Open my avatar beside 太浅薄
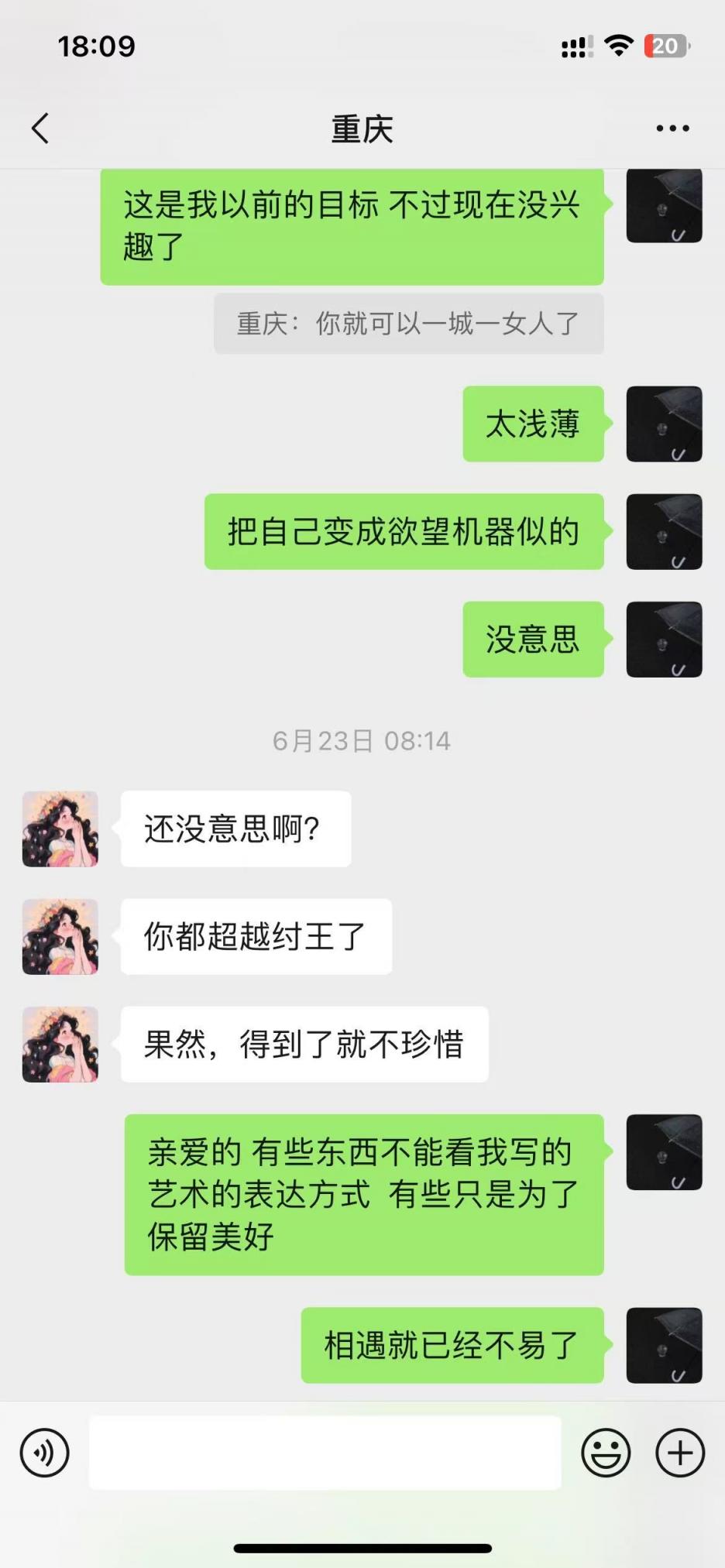Screen dimensions: 725x1568 click(x=664, y=424)
